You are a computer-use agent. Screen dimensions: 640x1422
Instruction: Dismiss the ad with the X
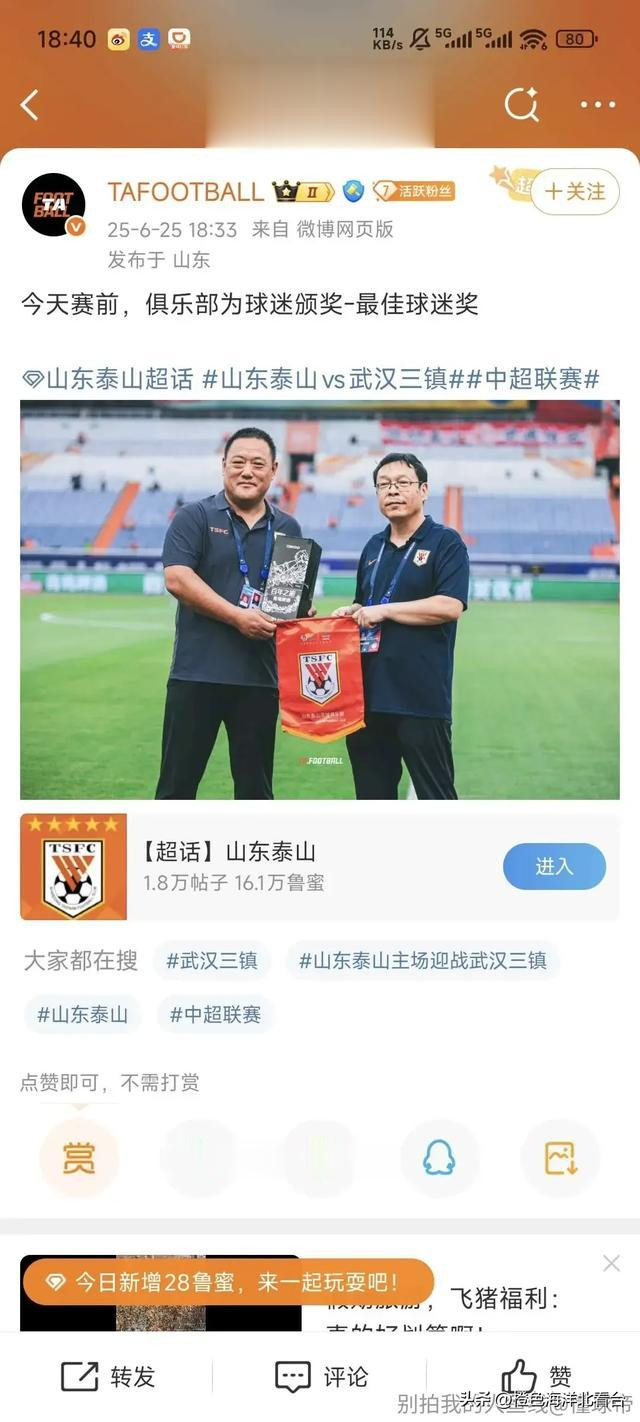[611, 1264]
